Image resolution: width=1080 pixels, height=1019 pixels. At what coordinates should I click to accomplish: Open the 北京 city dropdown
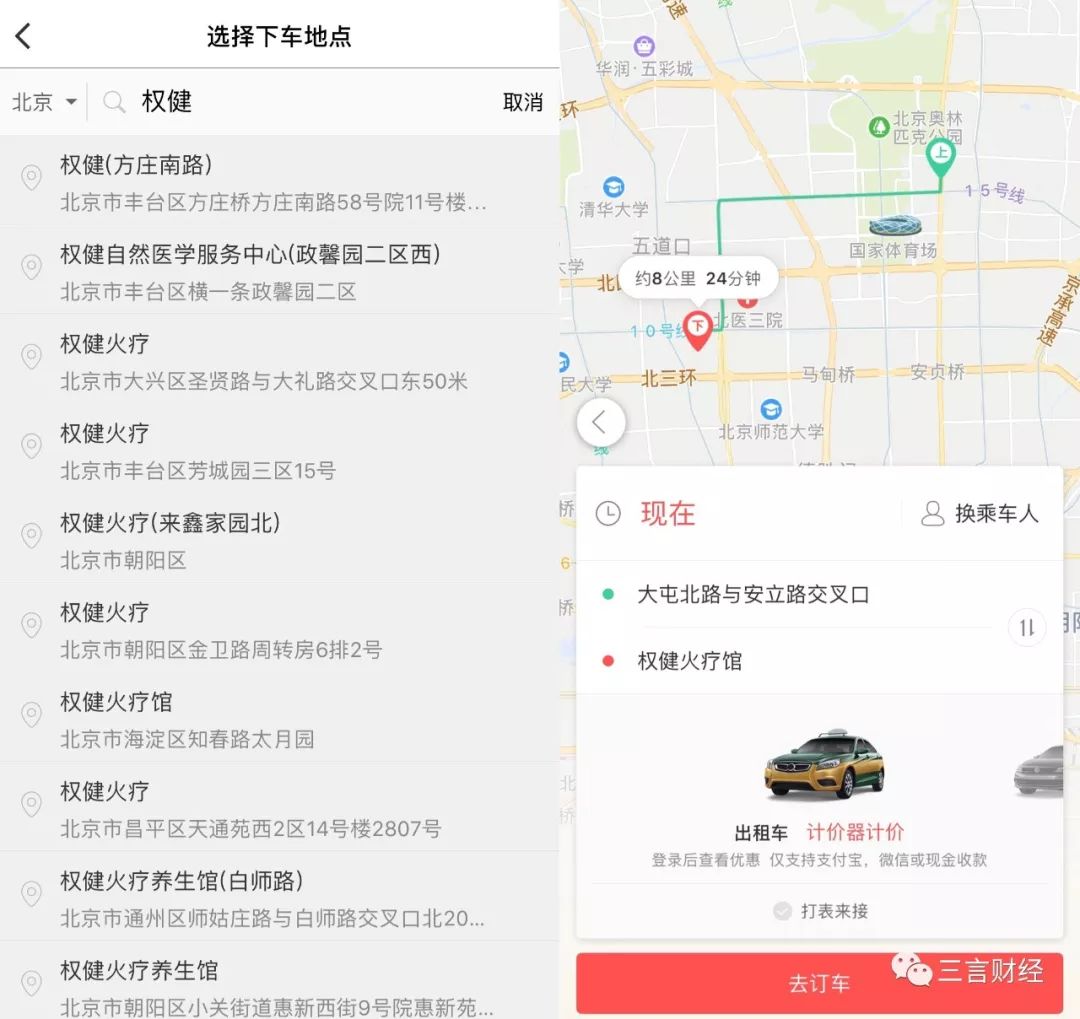pyautogui.click(x=44, y=102)
